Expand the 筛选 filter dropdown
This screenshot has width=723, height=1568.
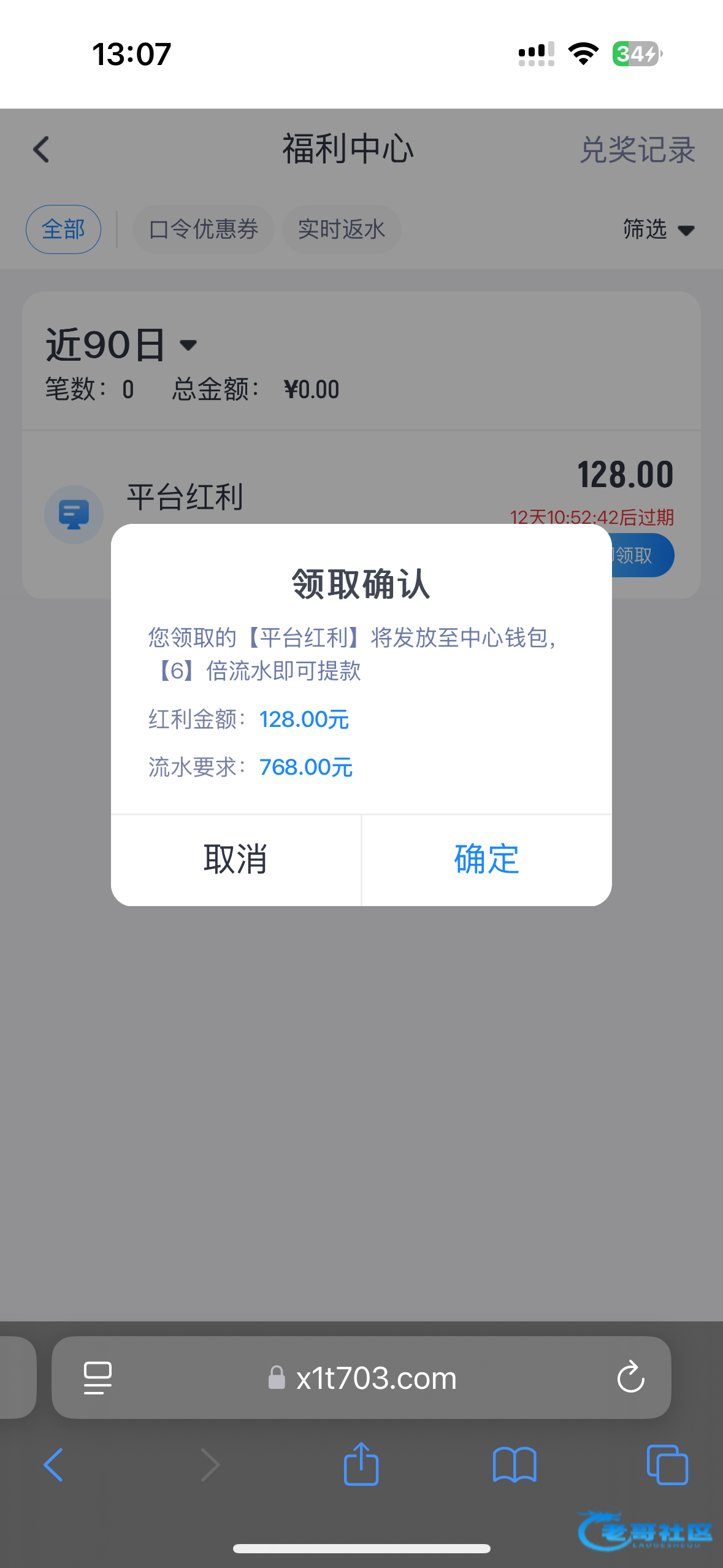658,229
